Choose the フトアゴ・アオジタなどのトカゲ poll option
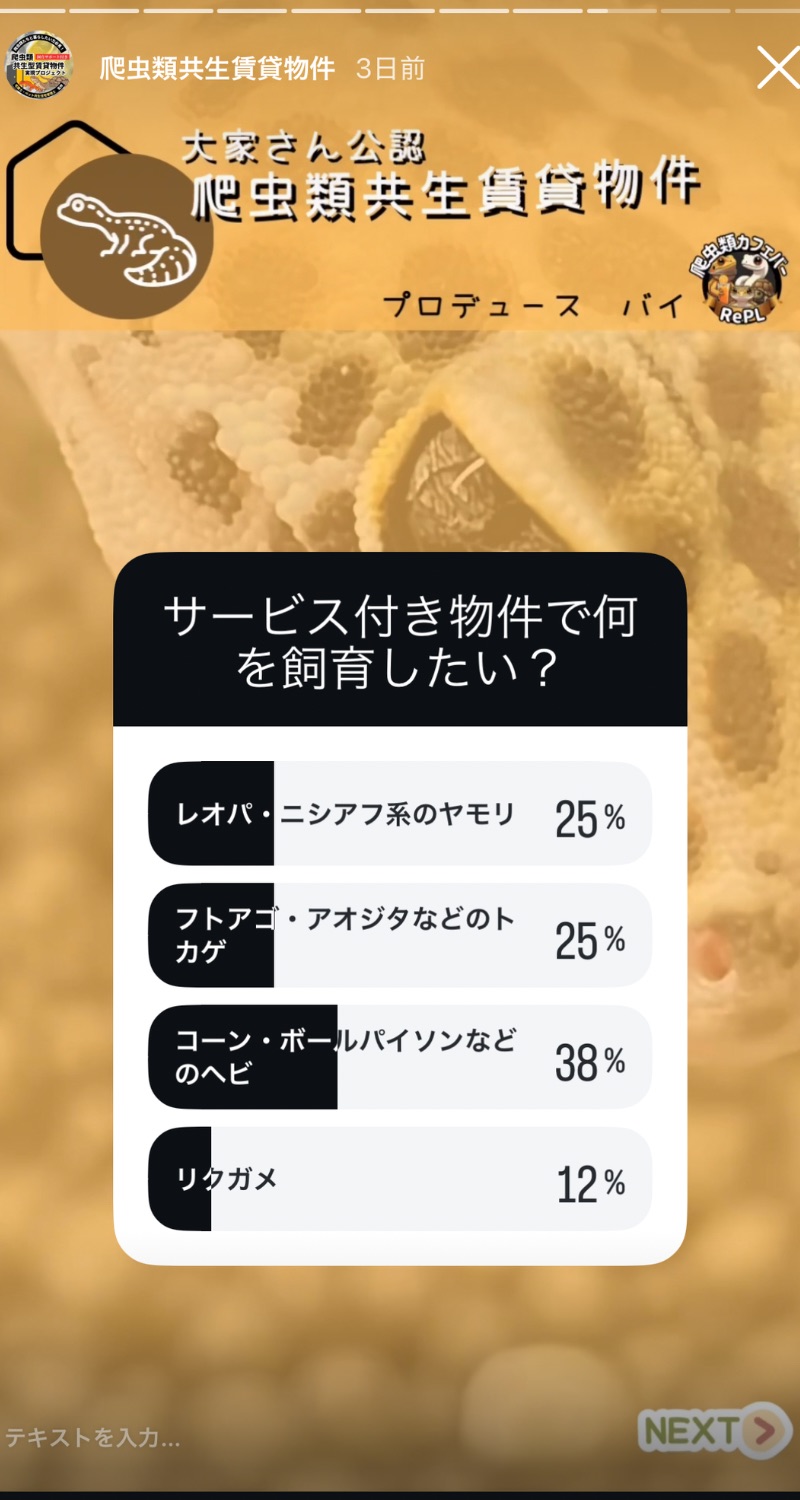The width and height of the screenshot is (800, 1500). 400,936
